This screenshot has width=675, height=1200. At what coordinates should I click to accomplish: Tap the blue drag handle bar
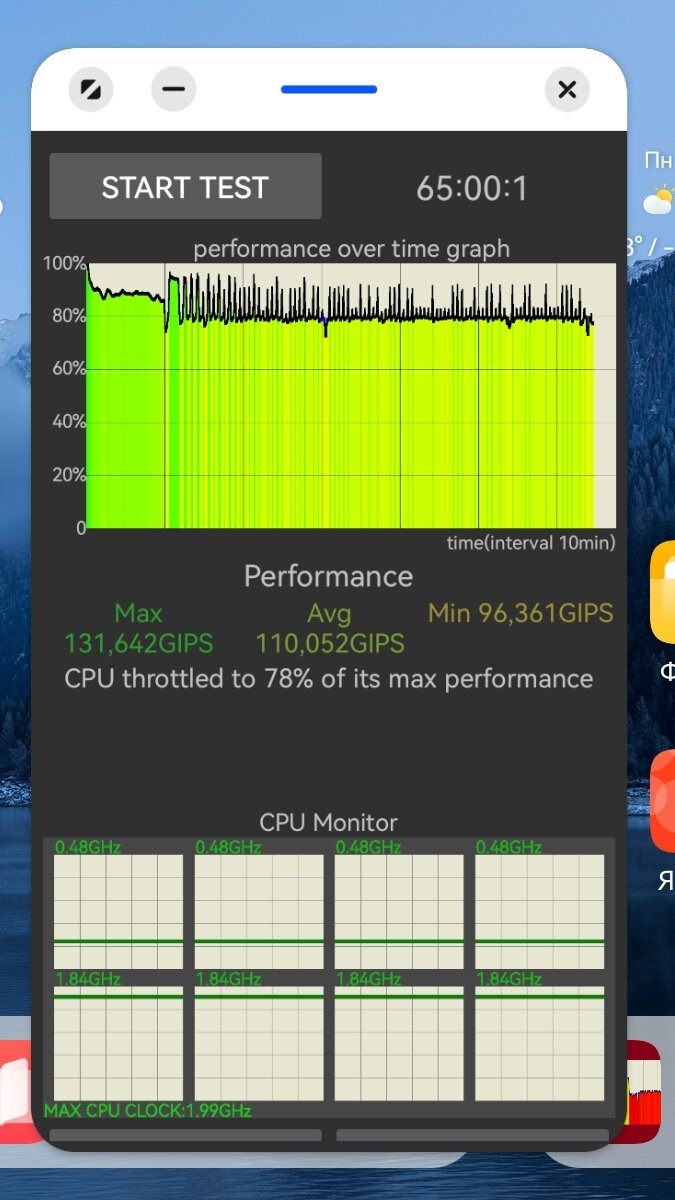coord(329,89)
